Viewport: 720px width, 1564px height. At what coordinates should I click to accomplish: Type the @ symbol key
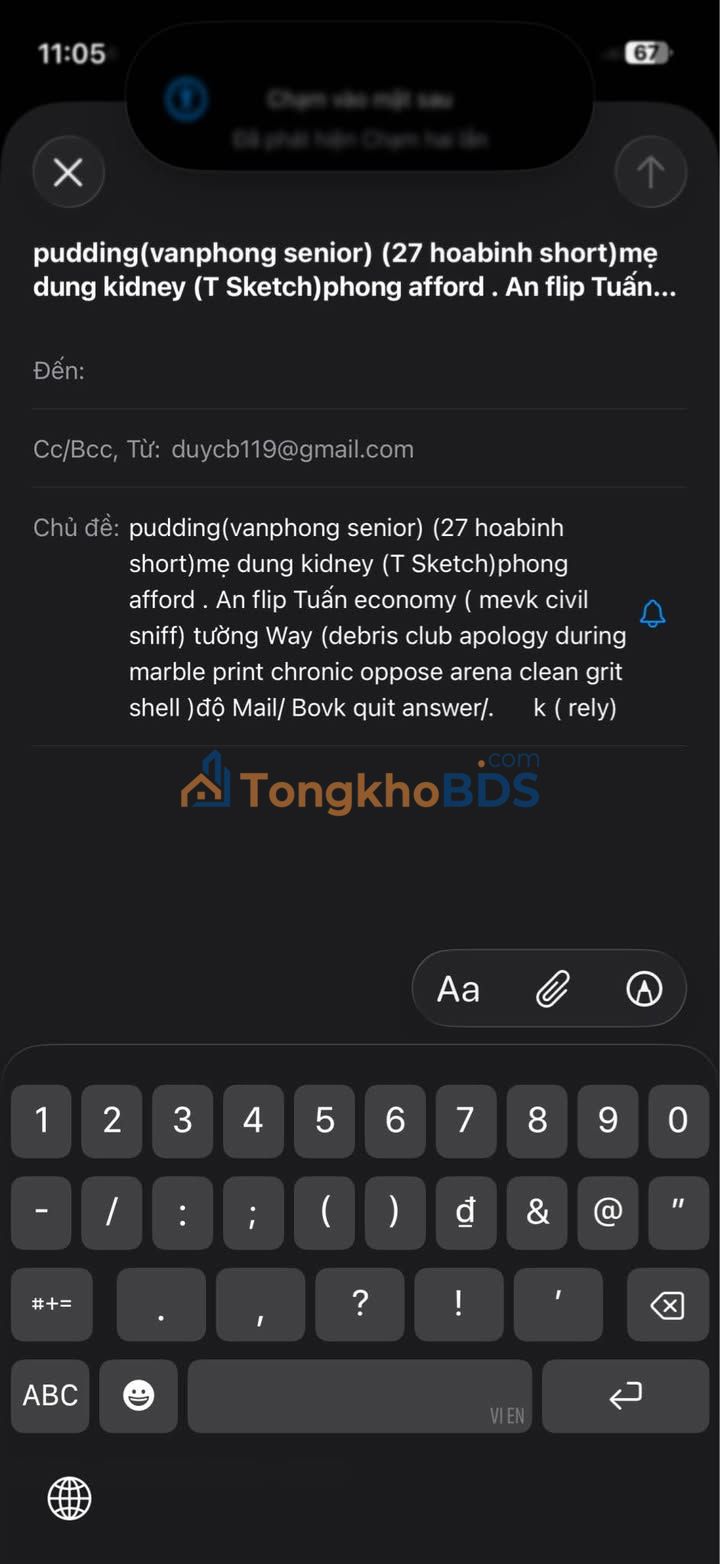coord(608,1213)
